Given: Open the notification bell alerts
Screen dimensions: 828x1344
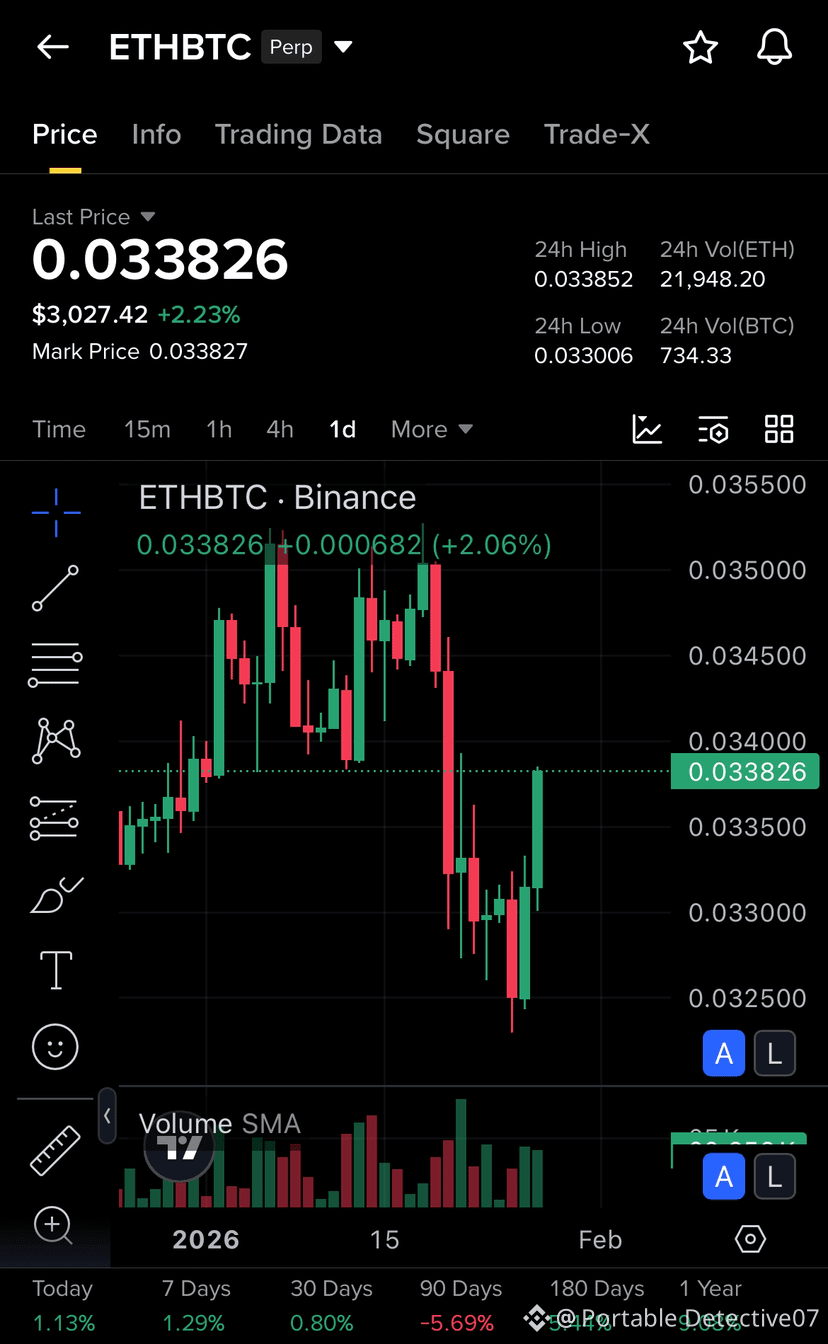Looking at the screenshot, I should [774, 47].
